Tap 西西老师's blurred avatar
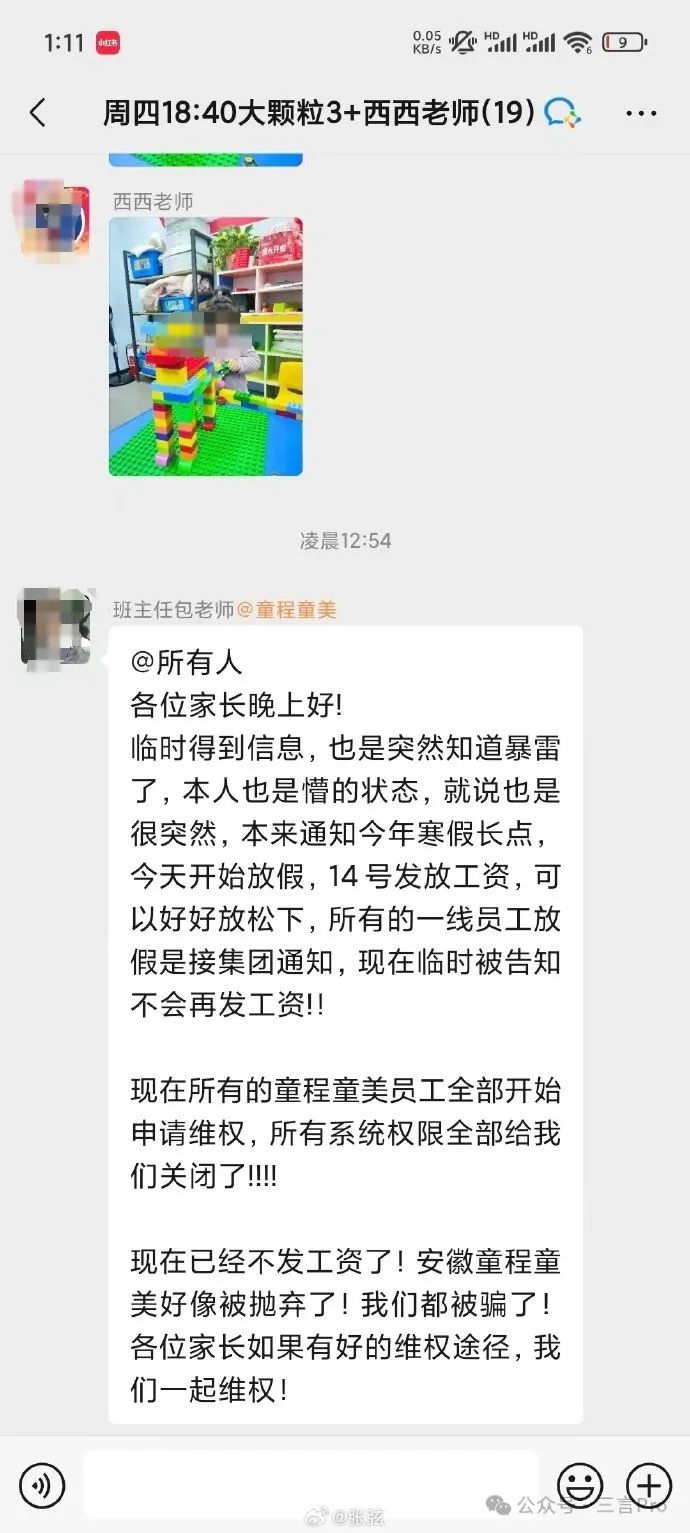The height and width of the screenshot is (1533, 690). (55, 220)
